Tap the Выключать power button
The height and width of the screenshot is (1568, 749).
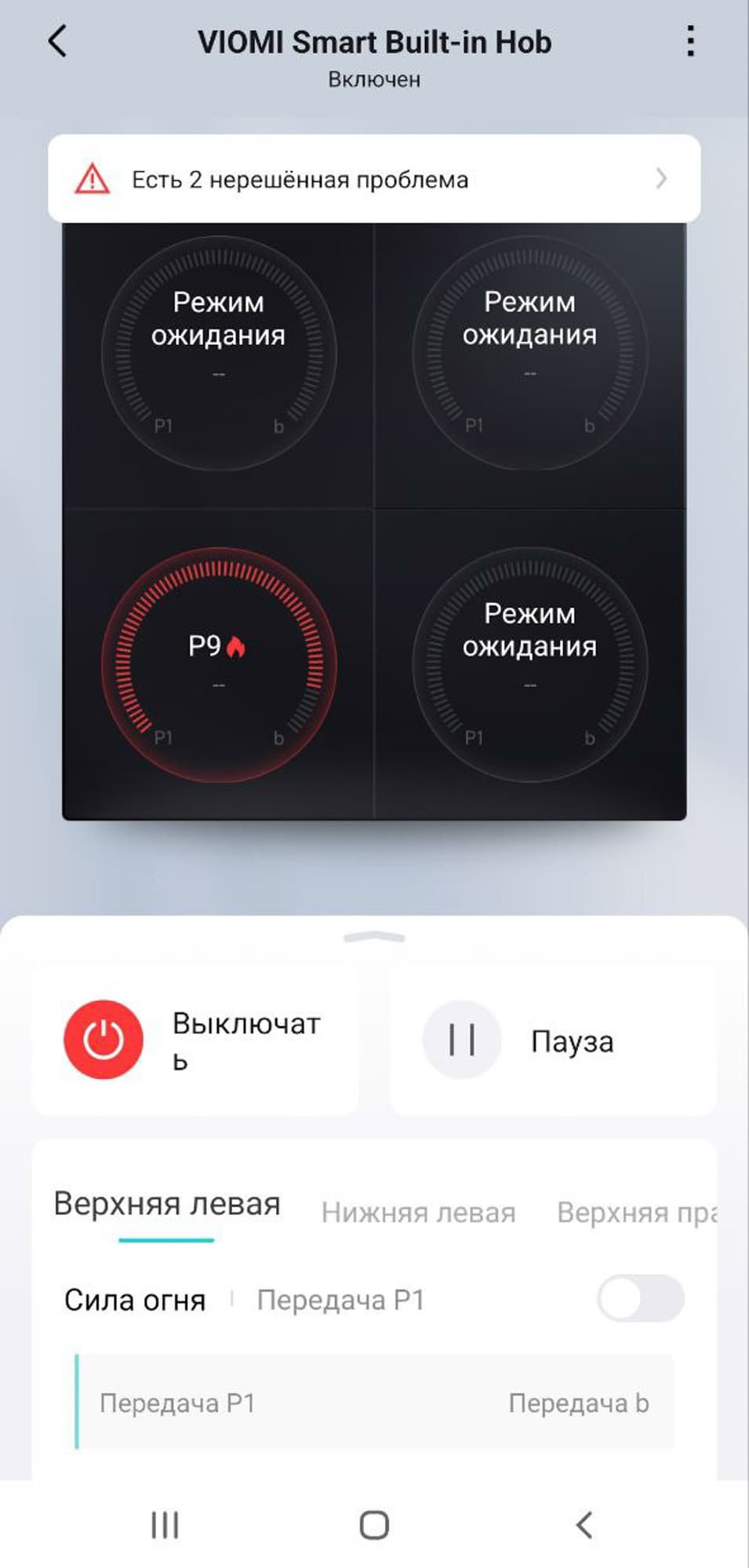coord(104,1040)
